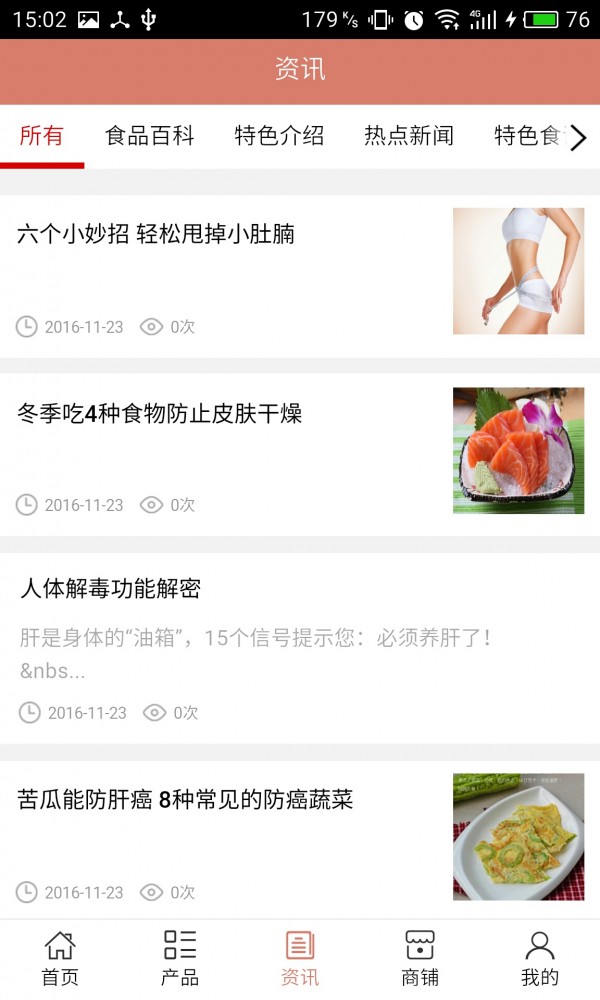Read 冬季吃4种食物防止皮肤干燥 article
The image size is (600, 1000).
160,414
